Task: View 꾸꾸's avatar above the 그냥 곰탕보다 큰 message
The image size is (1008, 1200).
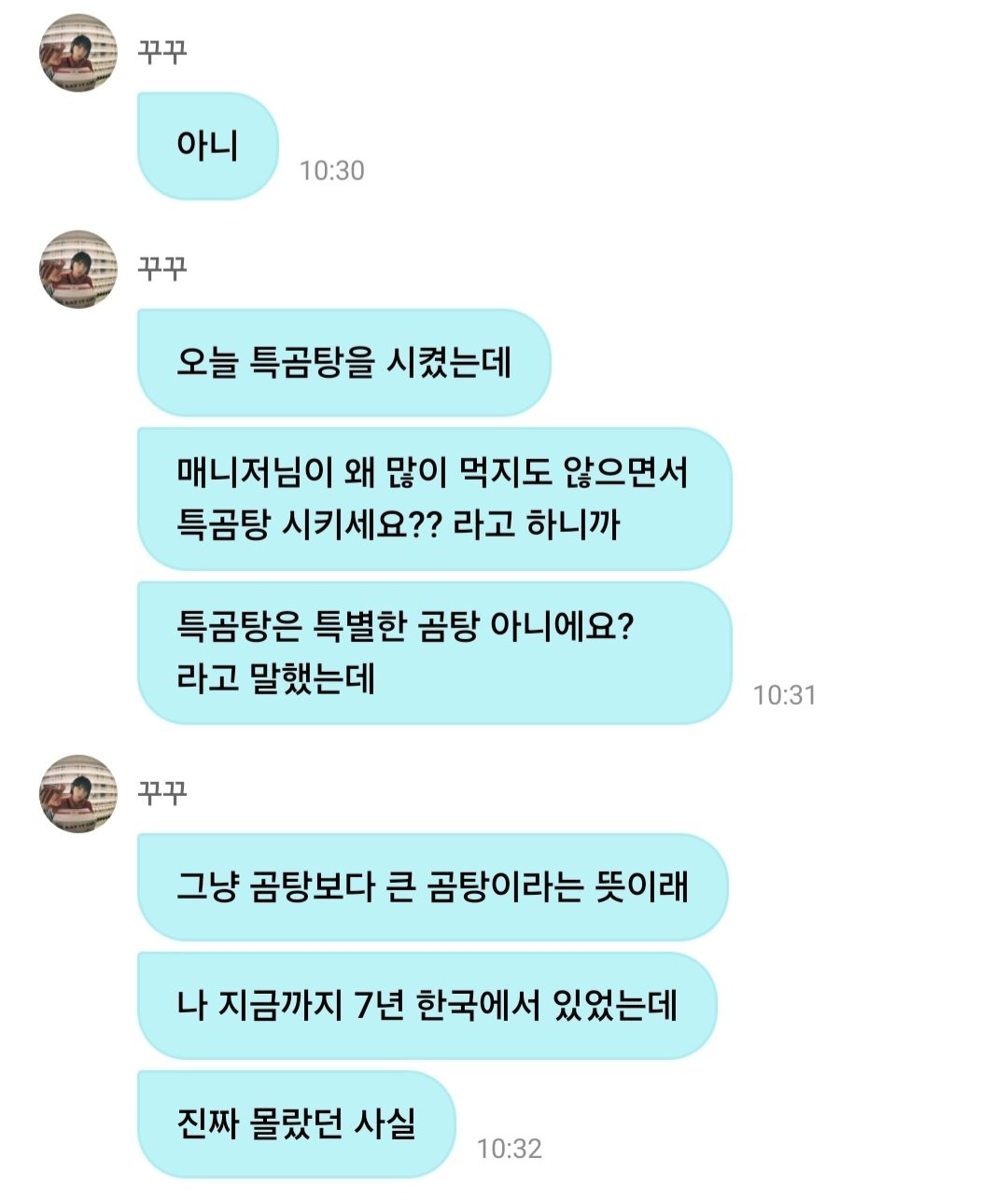Action: (x=78, y=794)
